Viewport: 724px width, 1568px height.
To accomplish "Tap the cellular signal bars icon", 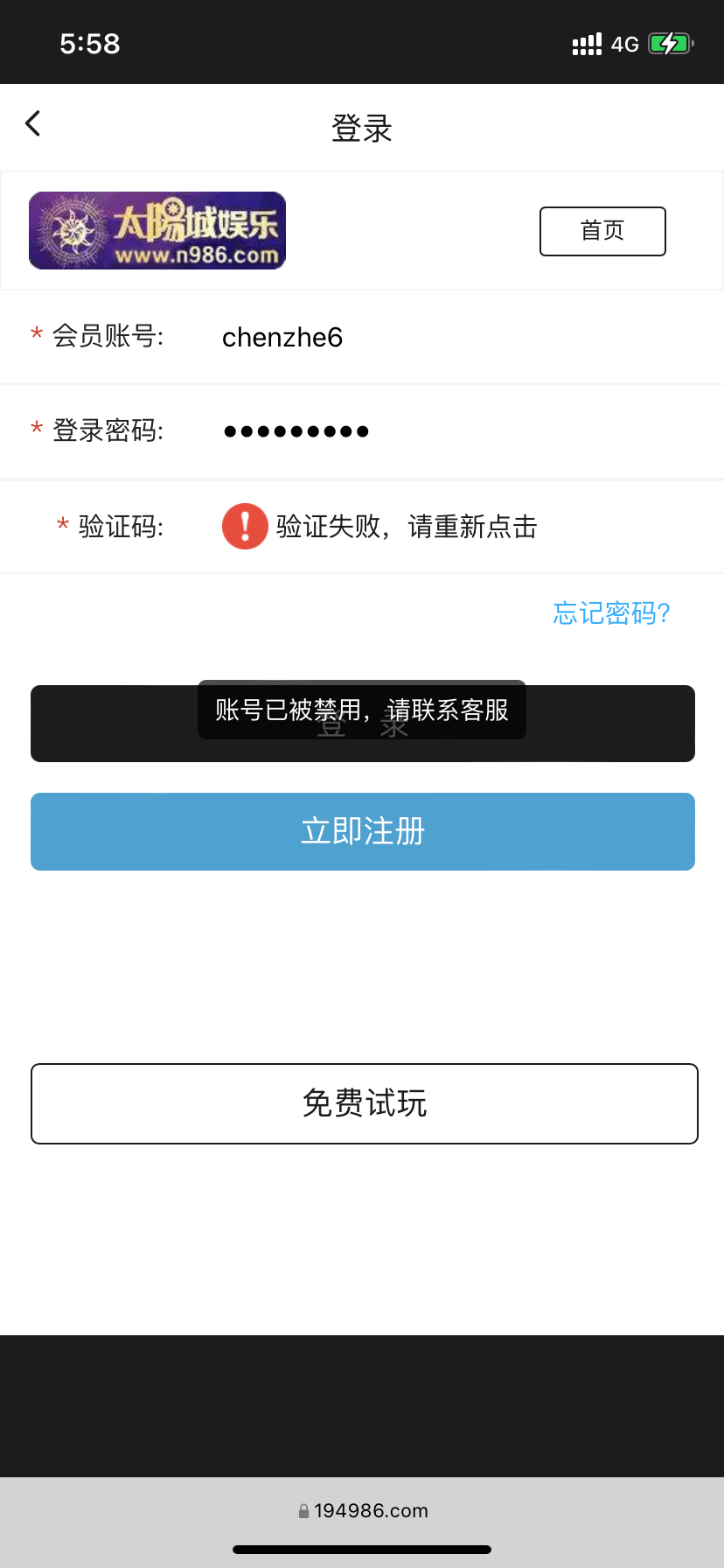I will 585,43.
